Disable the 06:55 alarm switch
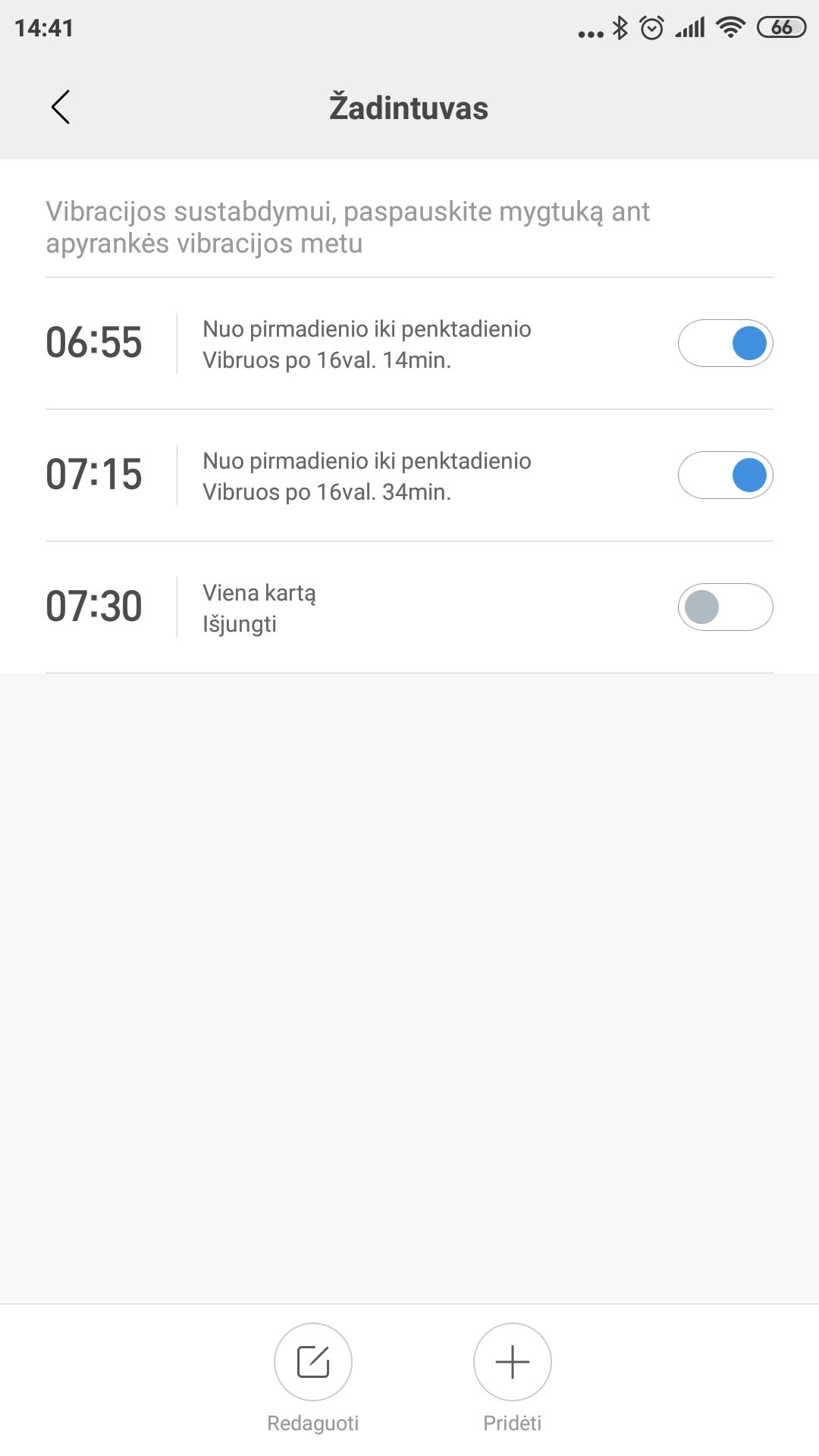The width and height of the screenshot is (819, 1456). tap(725, 344)
